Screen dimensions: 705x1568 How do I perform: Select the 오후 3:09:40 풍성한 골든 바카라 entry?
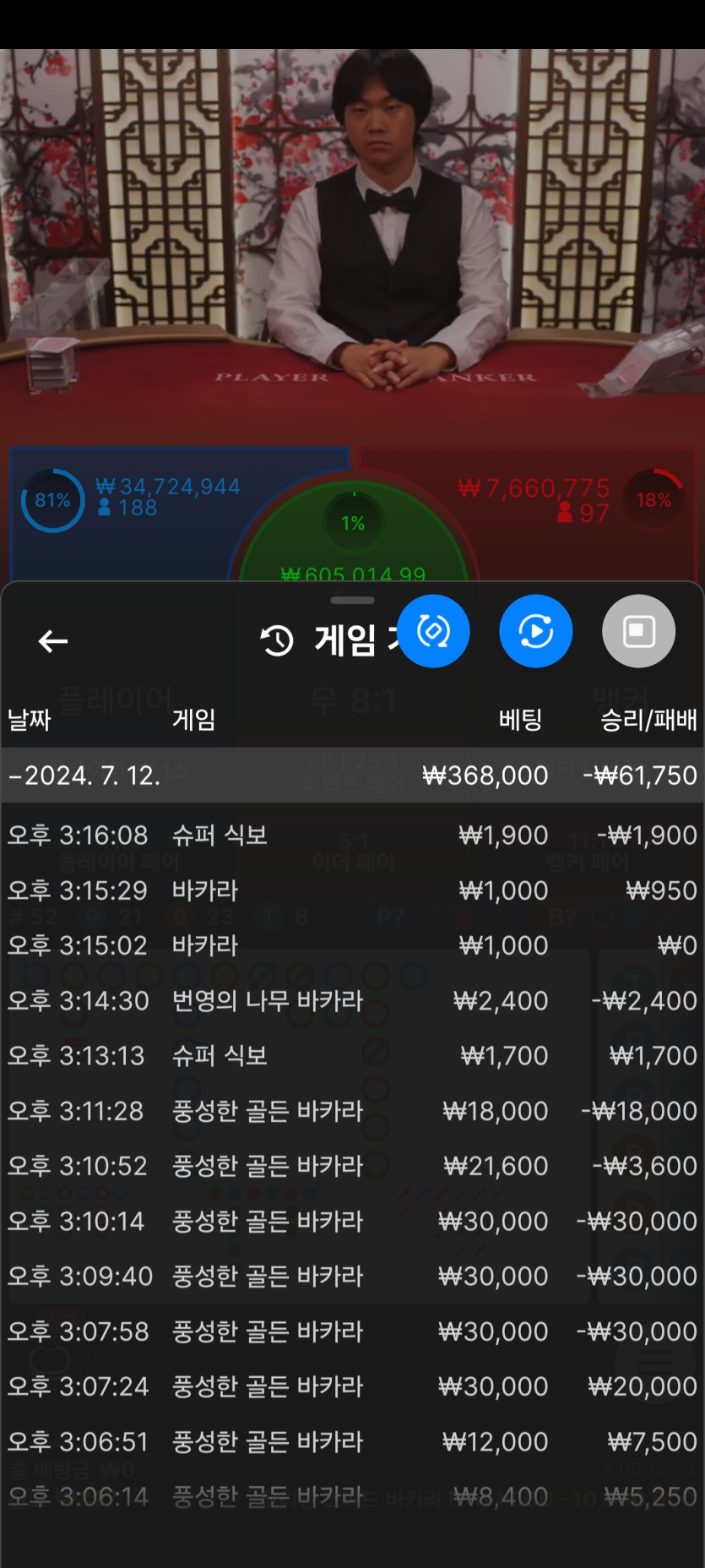click(352, 1277)
